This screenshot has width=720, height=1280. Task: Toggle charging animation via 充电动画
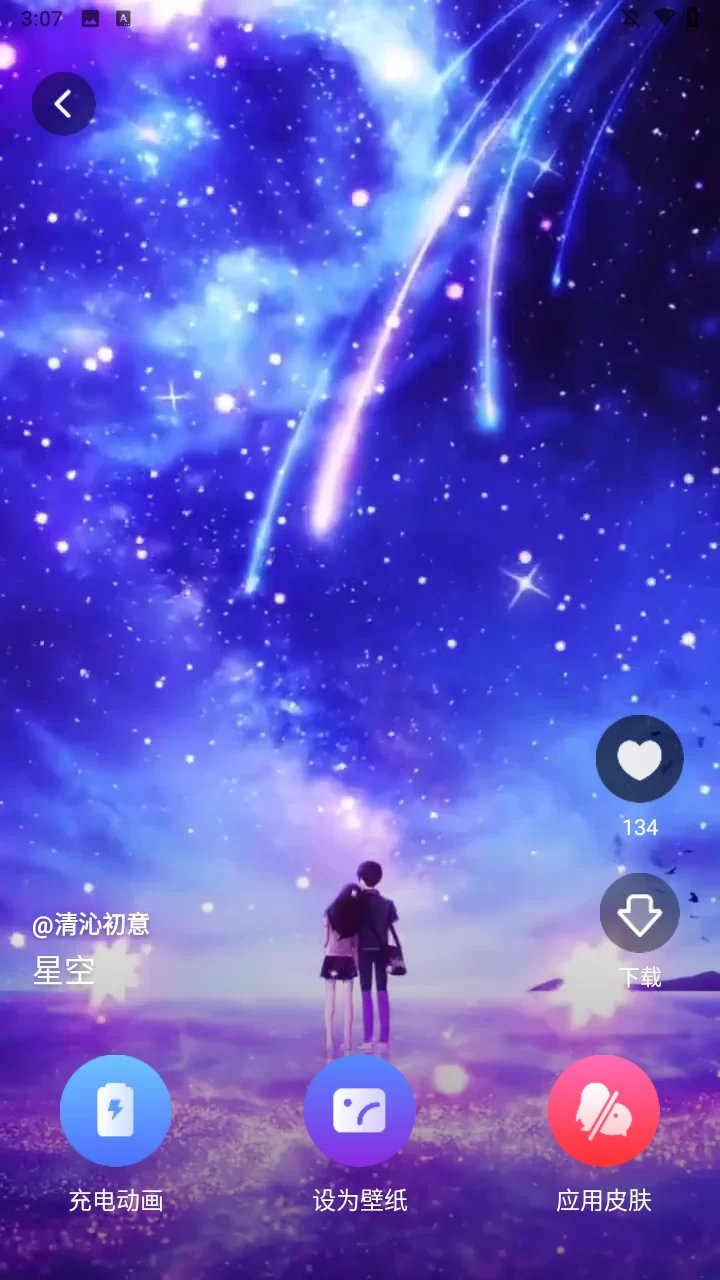pos(115,1110)
